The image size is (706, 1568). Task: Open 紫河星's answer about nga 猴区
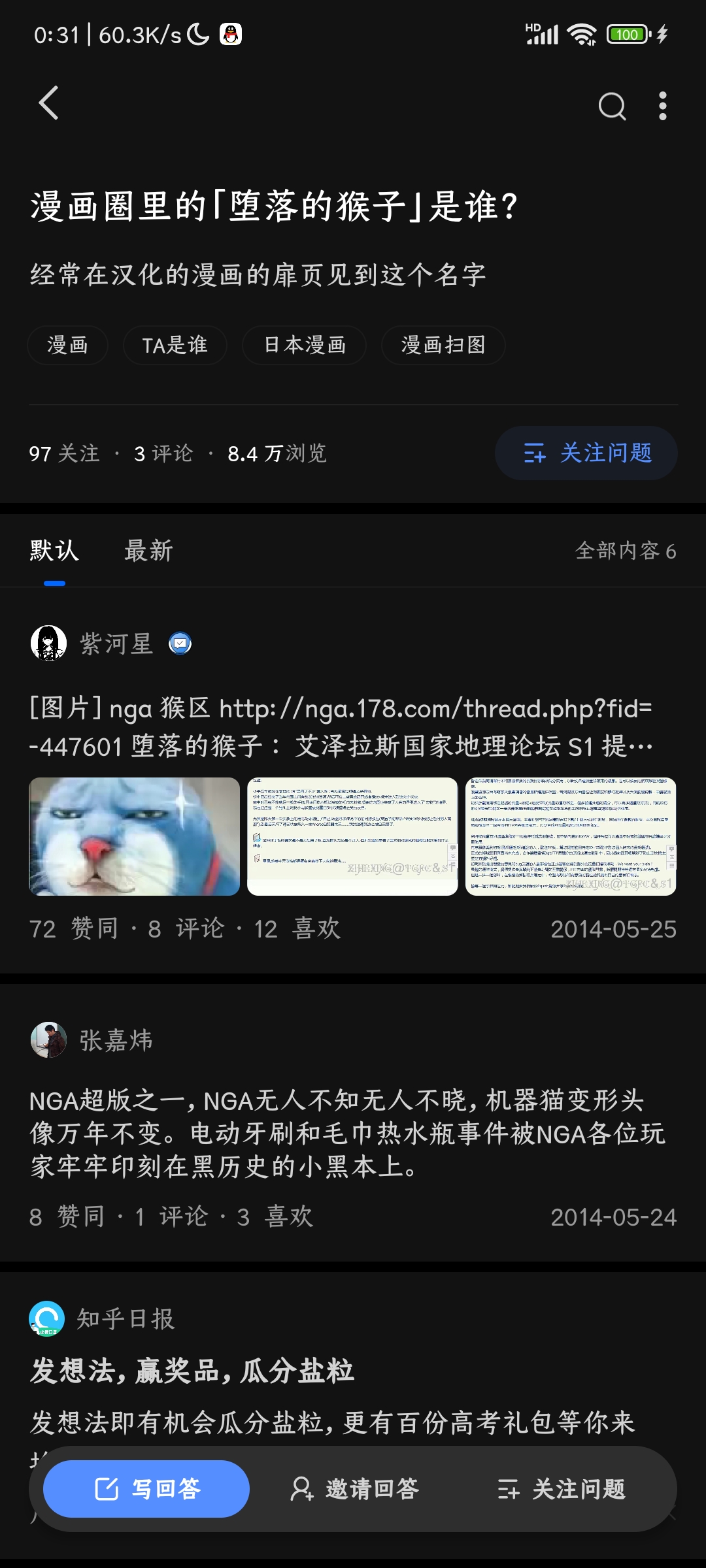click(x=340, y=727)
